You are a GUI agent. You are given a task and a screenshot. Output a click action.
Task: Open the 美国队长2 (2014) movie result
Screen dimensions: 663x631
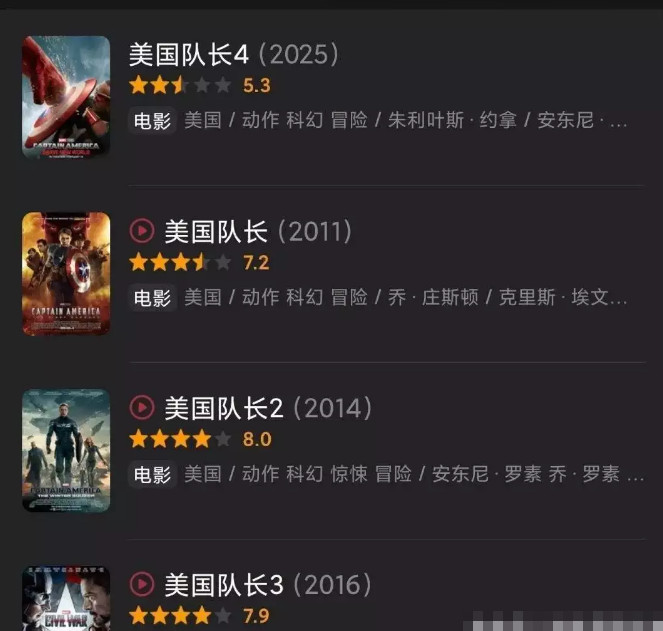pyautogui.click(x=224, y=408)
